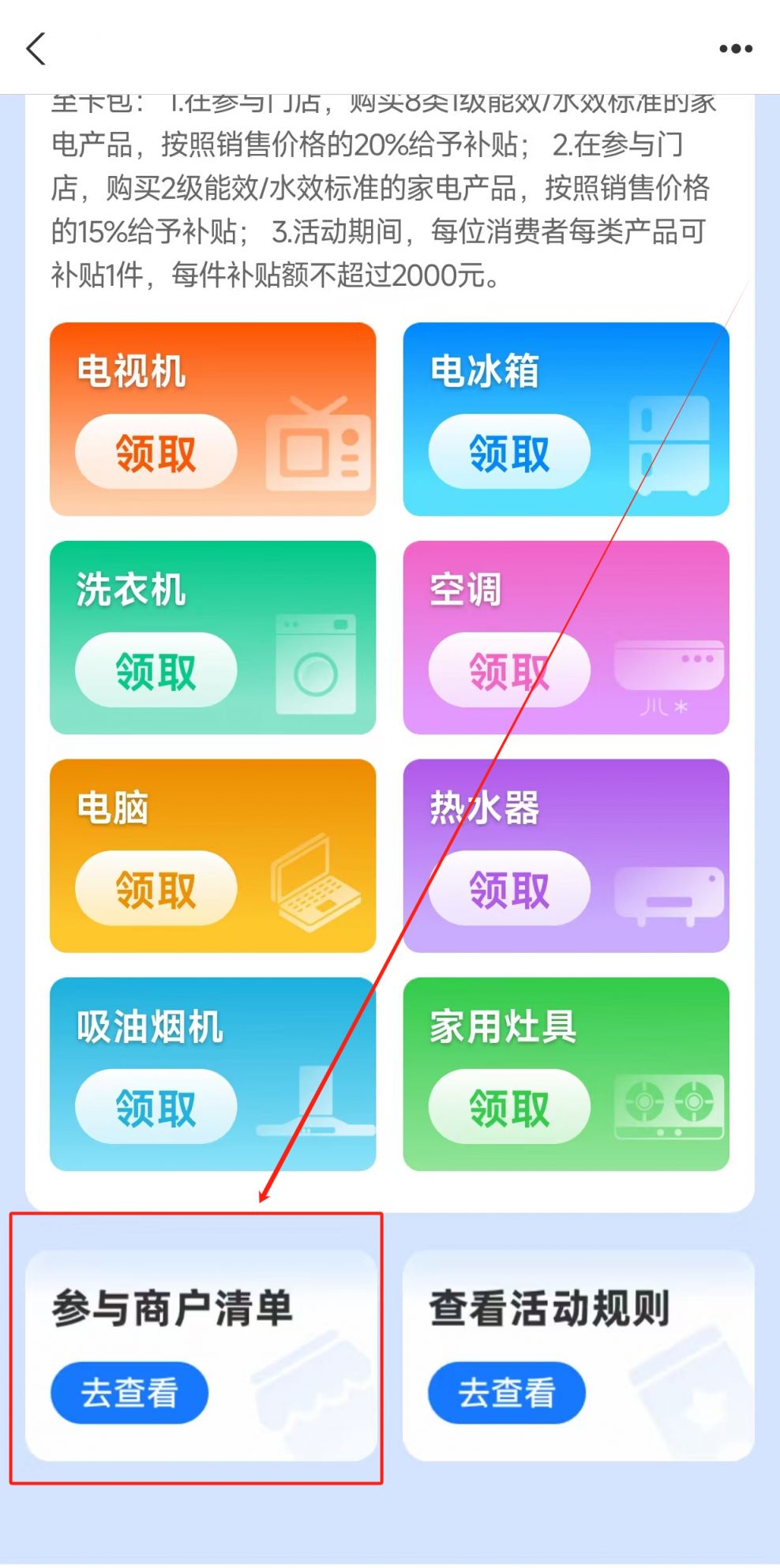Claim the 洗衣机 subsidy coupon
780x1568 pixels.
coord(156,671)
